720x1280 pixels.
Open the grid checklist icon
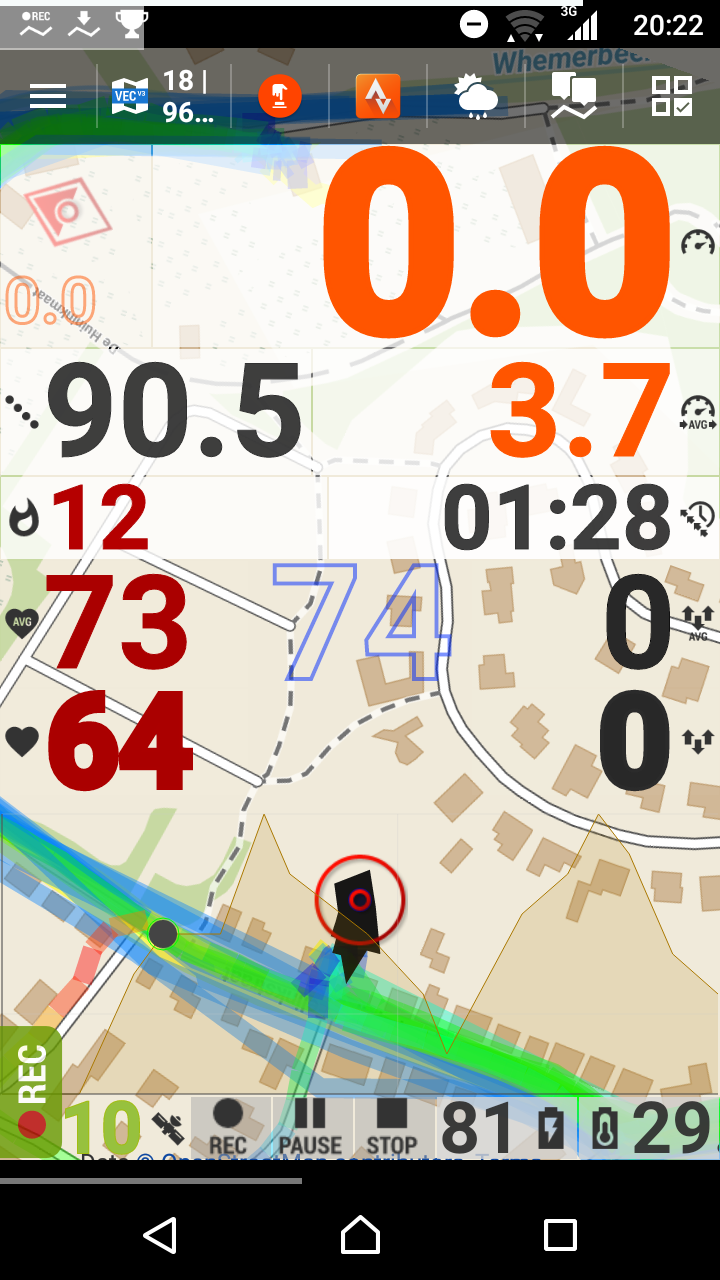click(672, 96)
